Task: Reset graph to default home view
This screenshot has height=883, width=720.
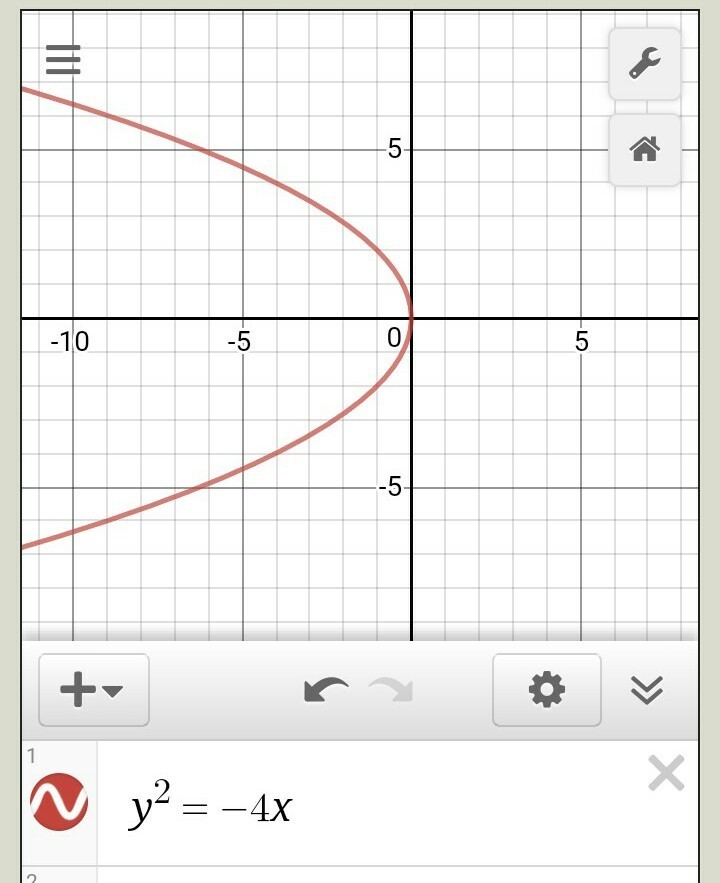Action: click(645, 150)
